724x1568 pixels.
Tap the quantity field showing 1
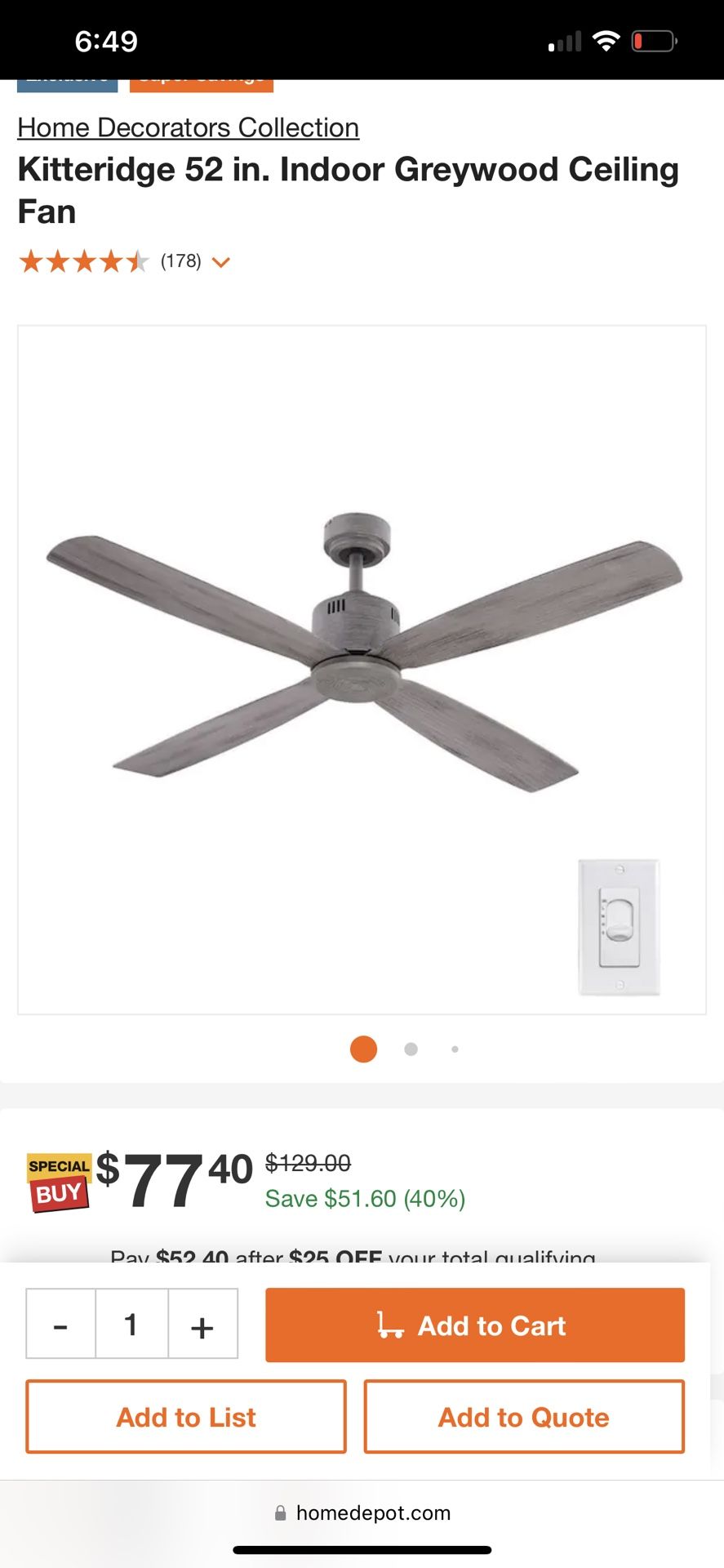coord(131,1325)
